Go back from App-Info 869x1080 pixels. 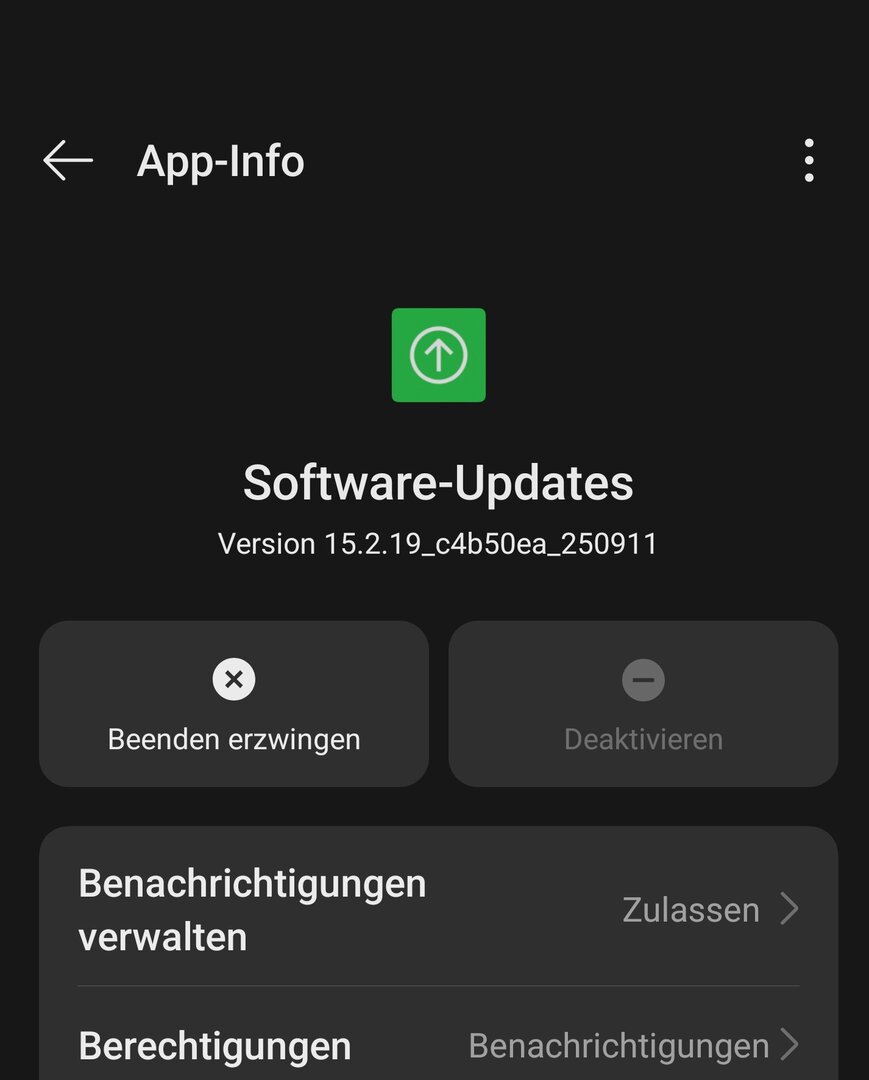click(x=68, y=161)
